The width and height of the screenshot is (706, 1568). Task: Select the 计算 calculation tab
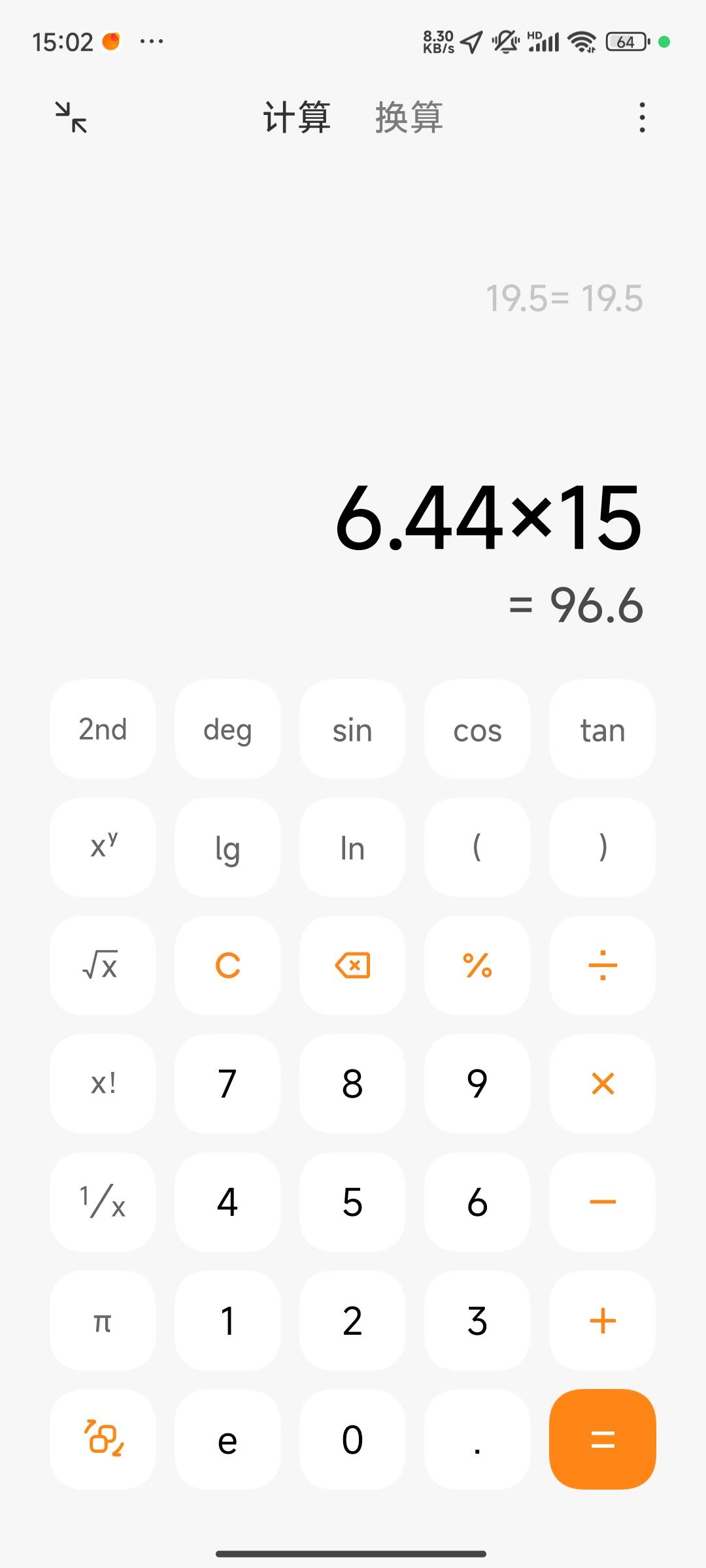pyautogui.click(x=297, y=118)
